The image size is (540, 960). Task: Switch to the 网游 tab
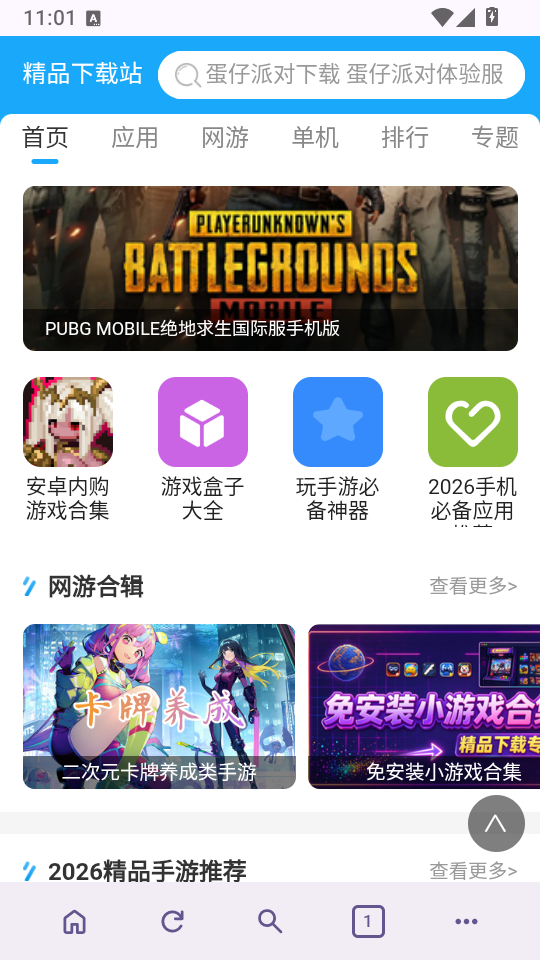point(225,138)
